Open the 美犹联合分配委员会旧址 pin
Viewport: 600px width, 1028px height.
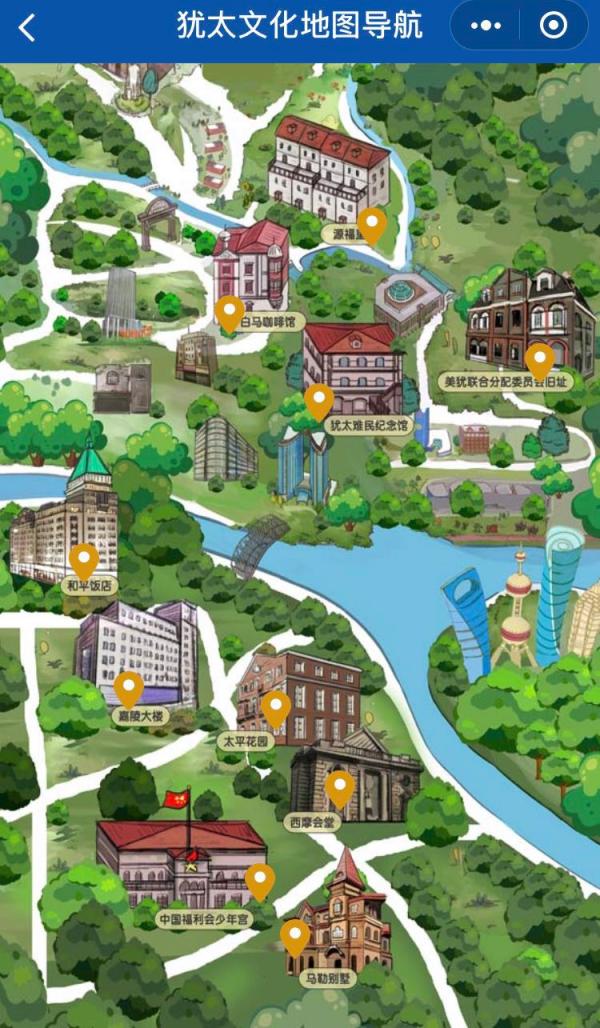pos(540,363)
